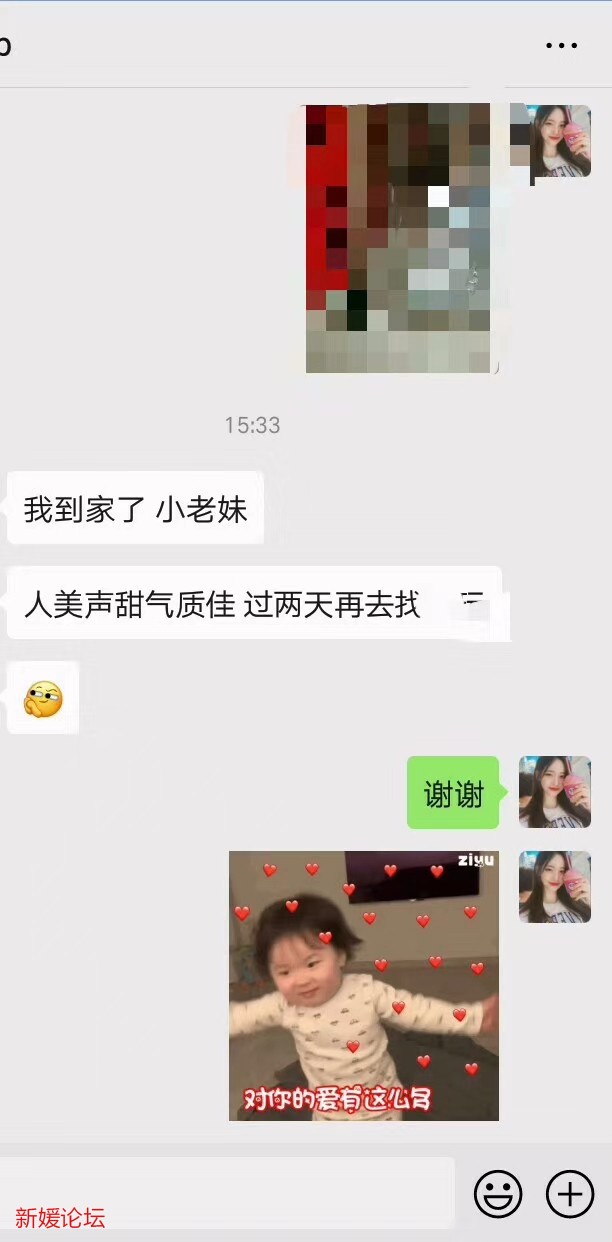Image resolution: width=612 pixels, height=1242 pixels.
Task: Open the three-dot chat options menu
Action: pyautogui.click(x=561, y=46)
